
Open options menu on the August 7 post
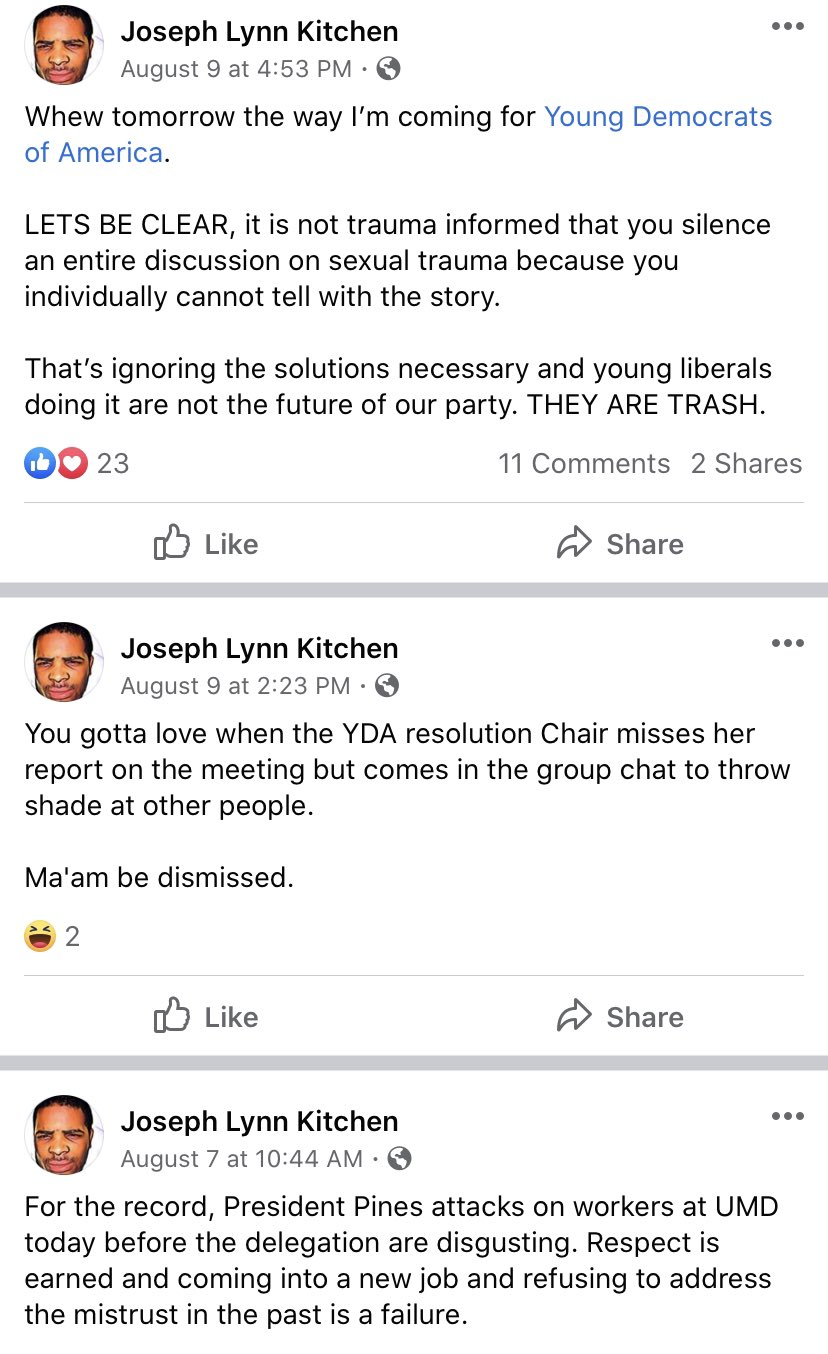click(787, 1117)
